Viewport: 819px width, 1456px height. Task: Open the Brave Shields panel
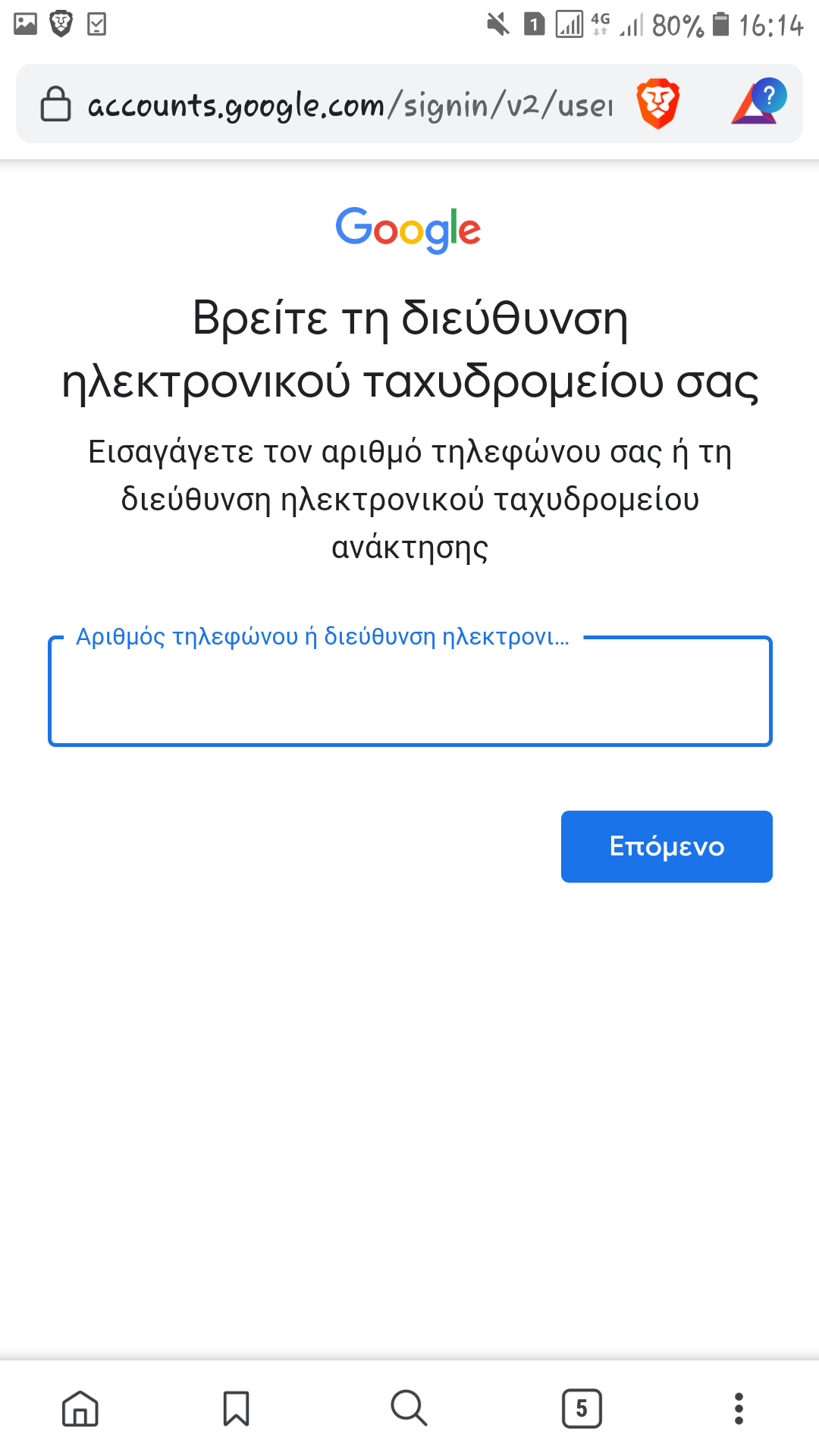click(x=657, y=102)
